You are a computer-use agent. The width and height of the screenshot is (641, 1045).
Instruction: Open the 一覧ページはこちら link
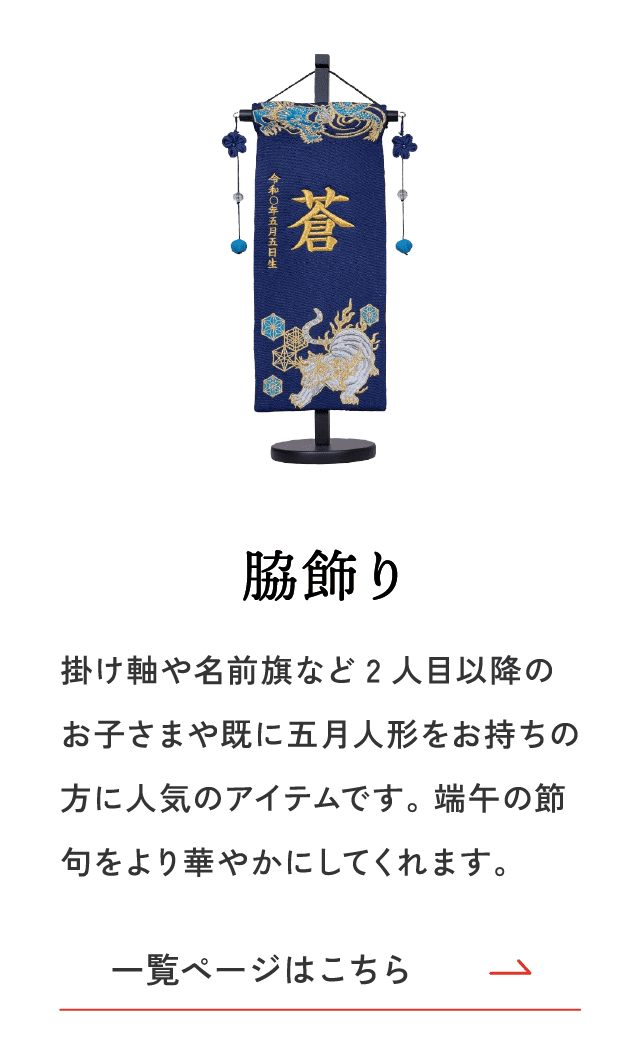[319, 970]
